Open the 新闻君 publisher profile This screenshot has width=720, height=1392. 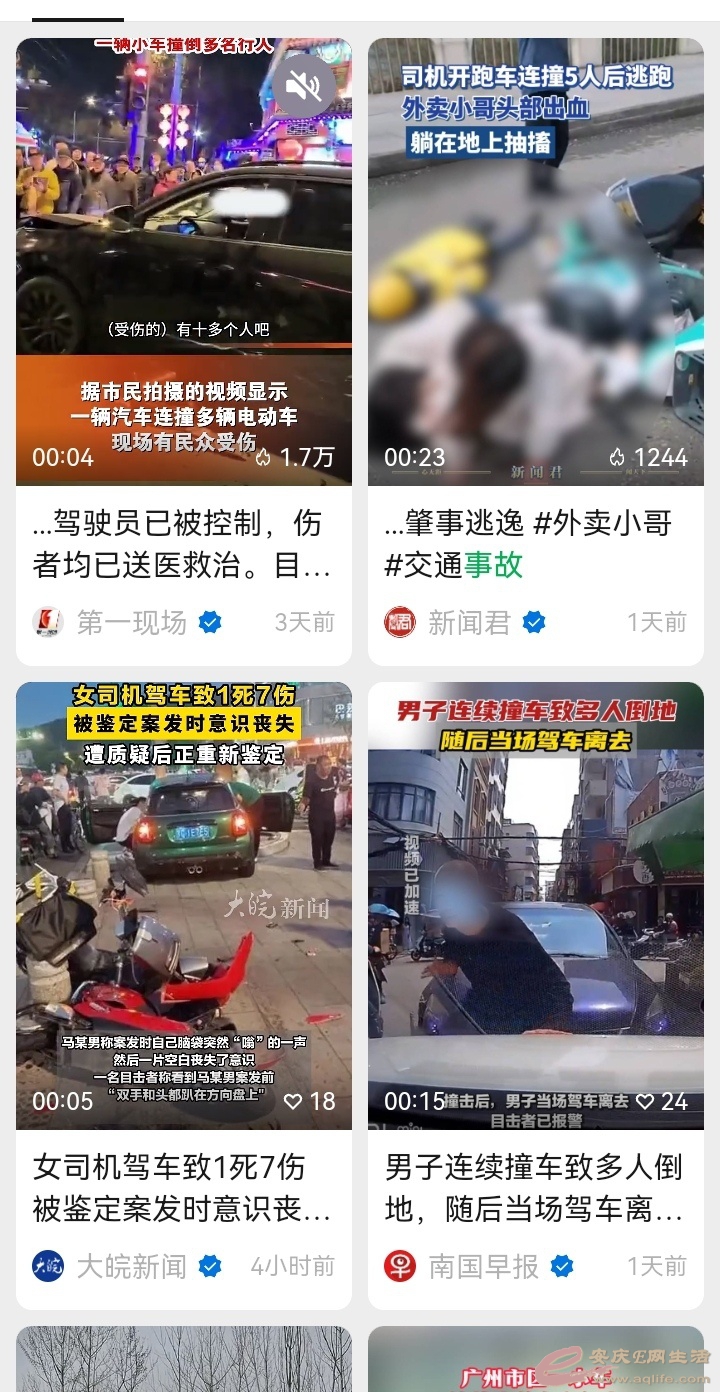click(468, 622)
